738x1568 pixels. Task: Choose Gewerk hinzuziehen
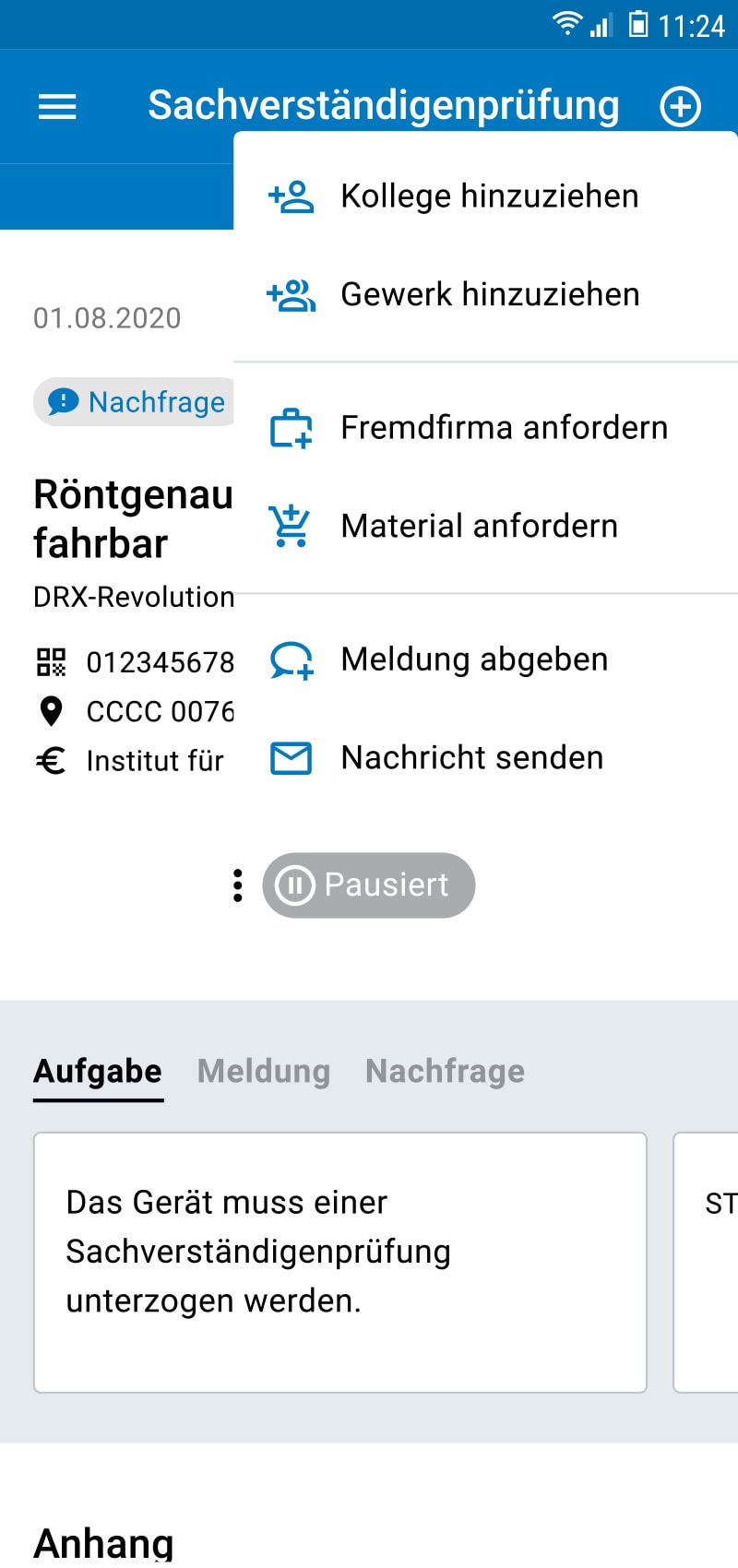pos(486,295)
